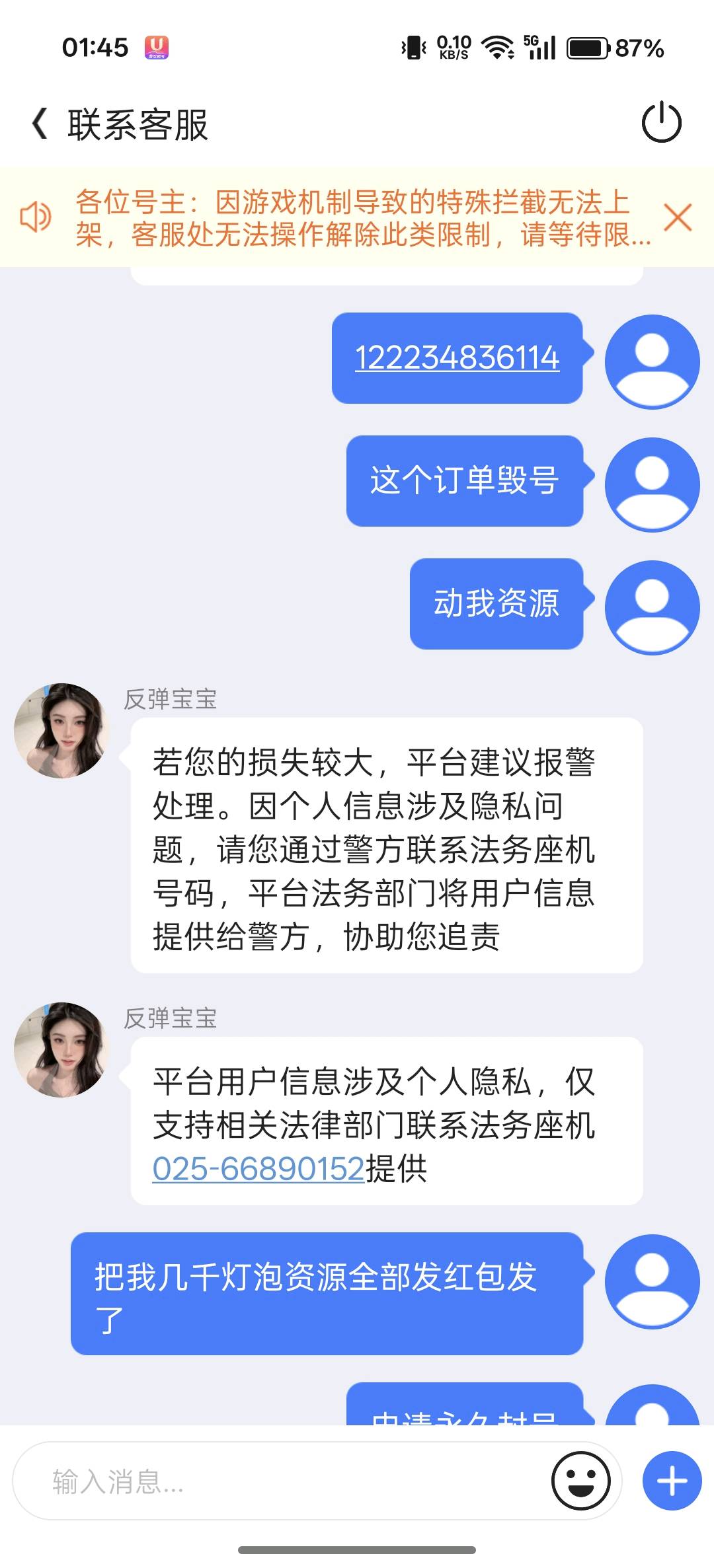Open the plus attachment menu

coord(672,1481)
